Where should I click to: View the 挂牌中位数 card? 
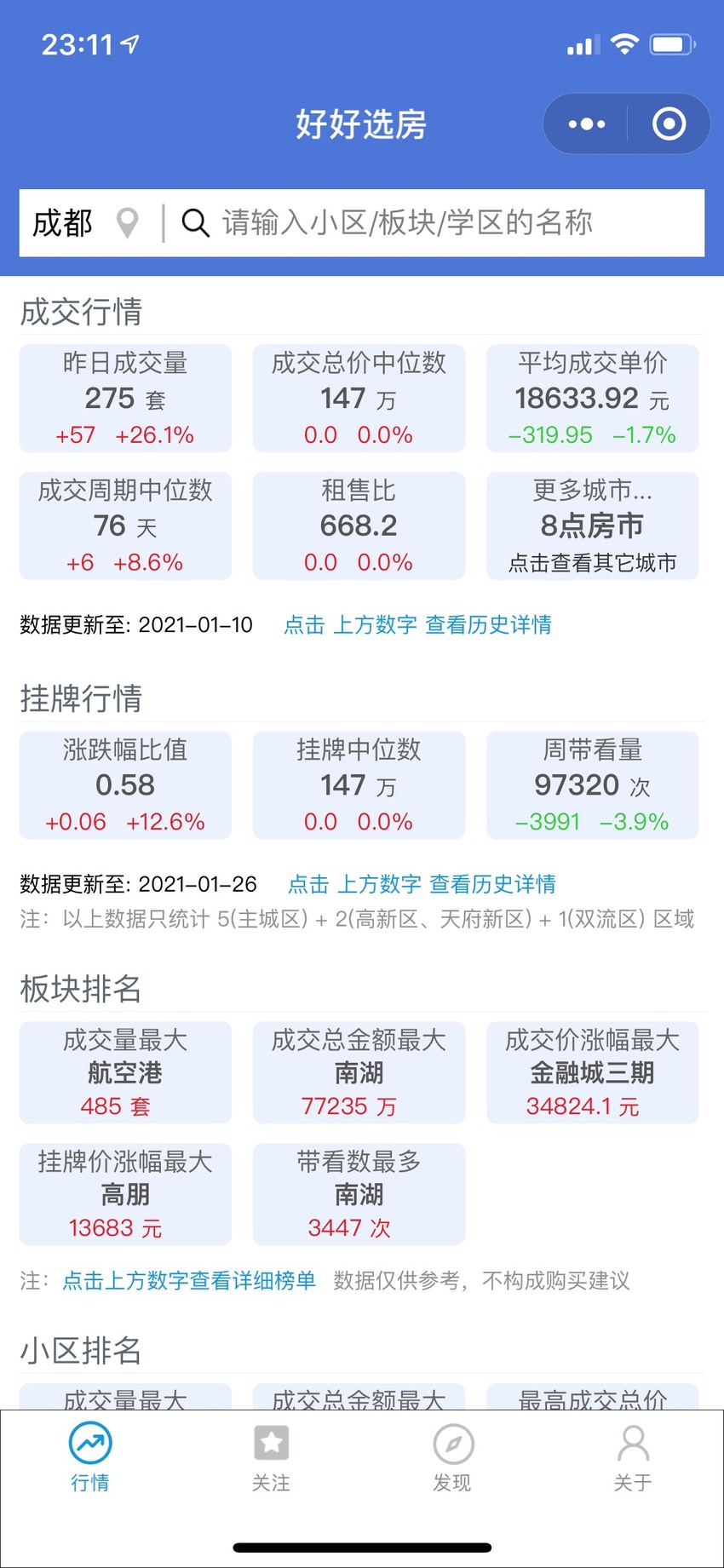pyautogui.click(x=359, y=785)
